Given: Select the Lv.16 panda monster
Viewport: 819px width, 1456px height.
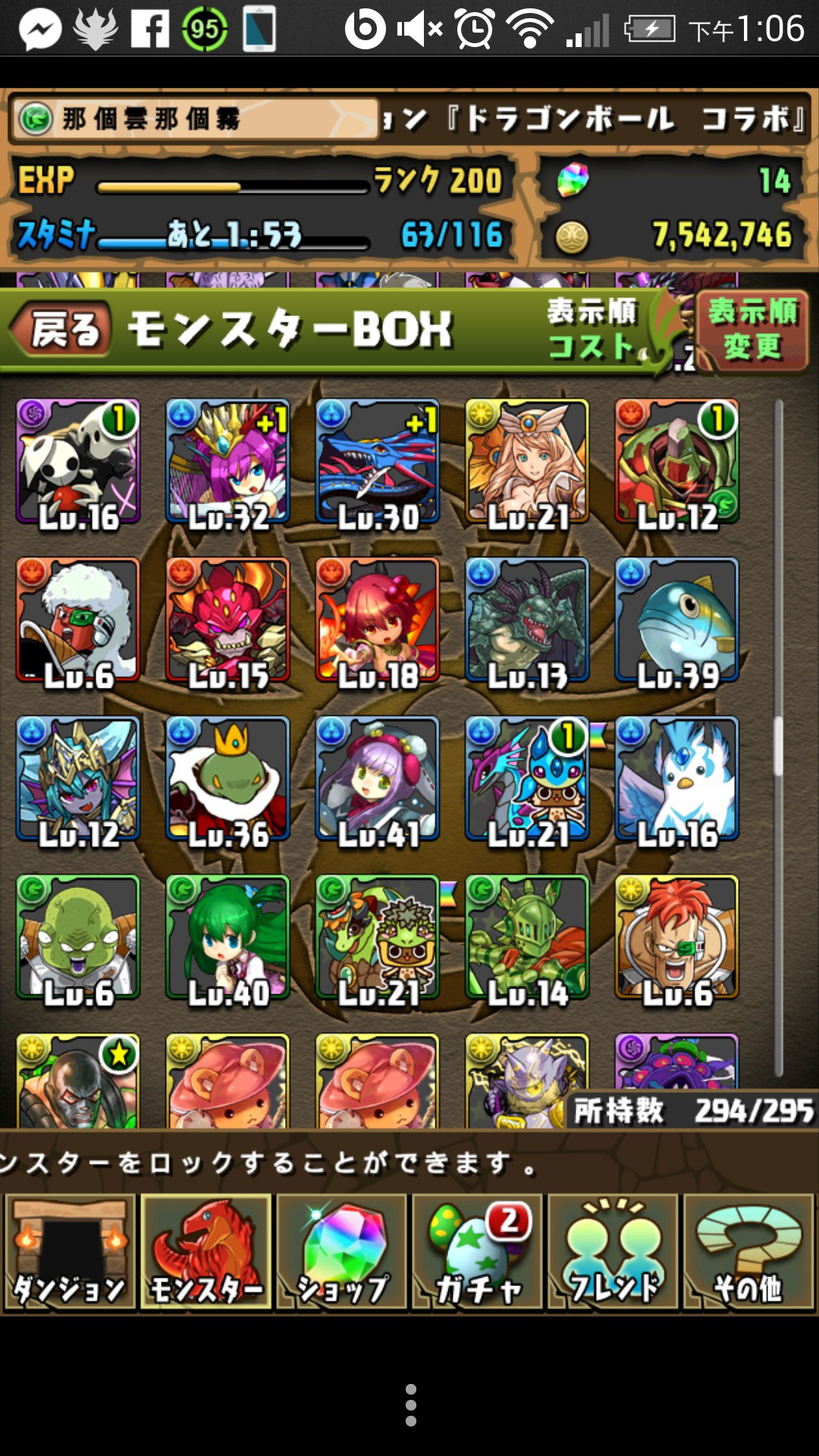Looking at the screenshot, I should click(78, 462).
